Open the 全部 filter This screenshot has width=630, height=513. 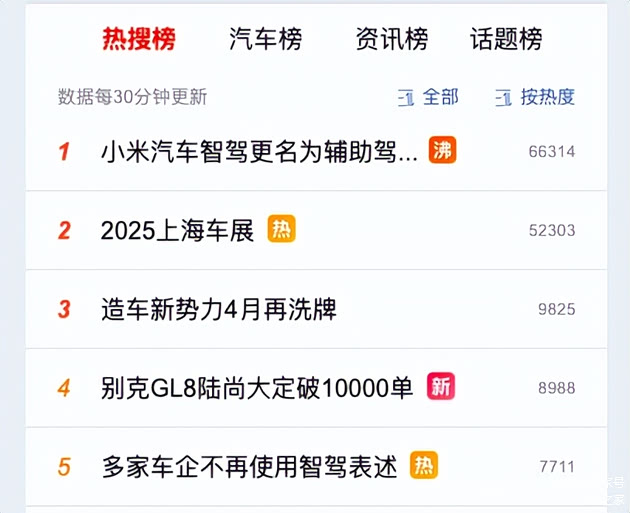(429, 97)
